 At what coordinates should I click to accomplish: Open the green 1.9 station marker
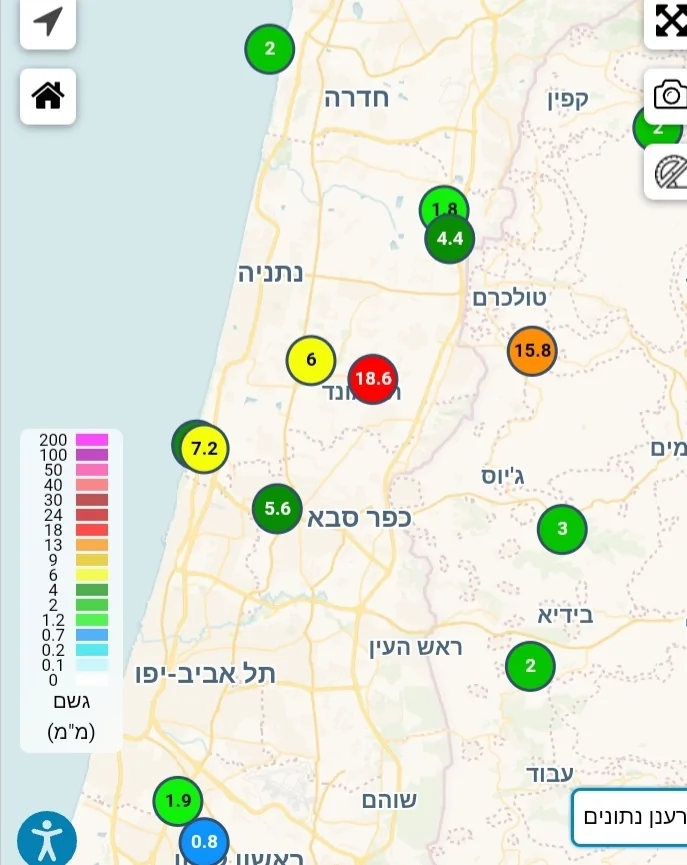coord(178,800)
